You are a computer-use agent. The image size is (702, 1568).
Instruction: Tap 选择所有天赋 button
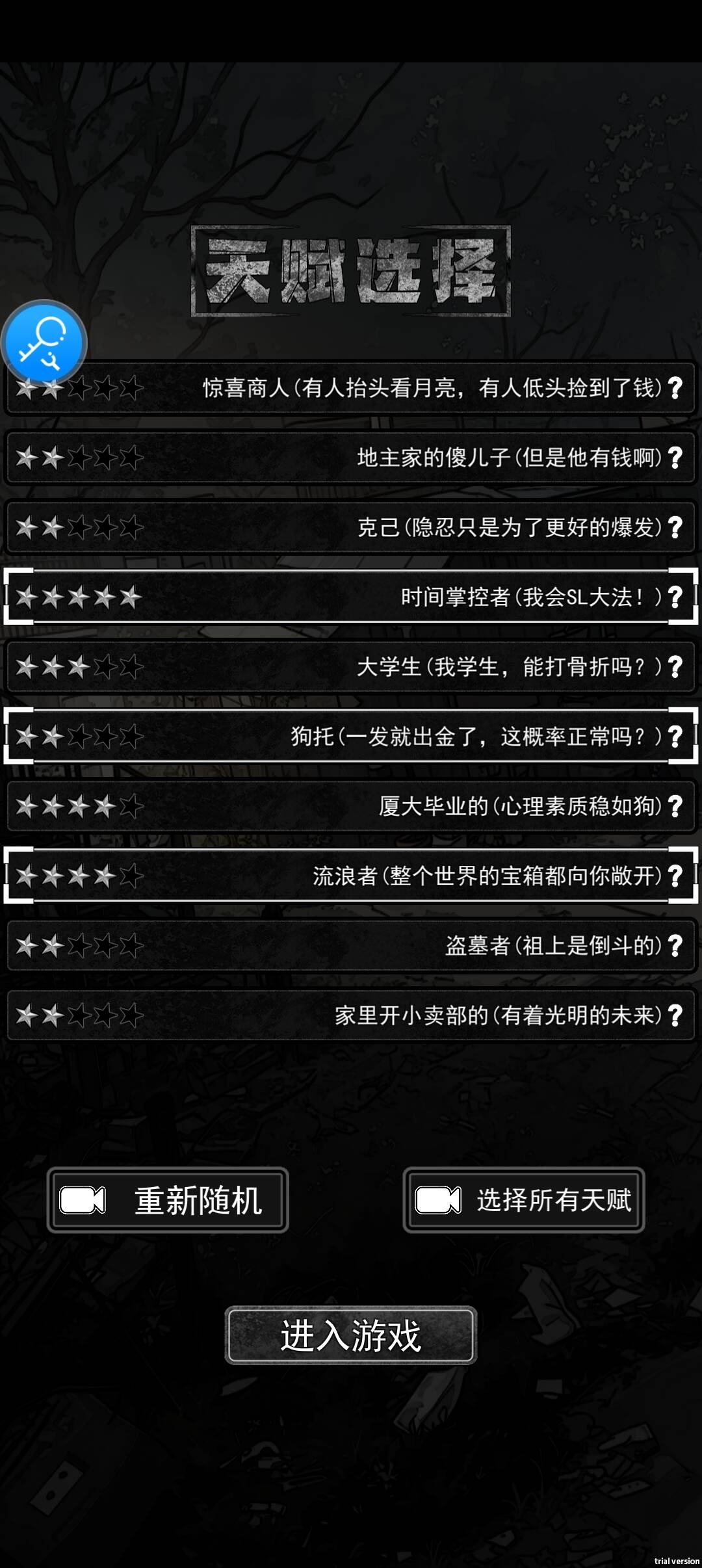pyautogui.click(x=524, y=1200)
